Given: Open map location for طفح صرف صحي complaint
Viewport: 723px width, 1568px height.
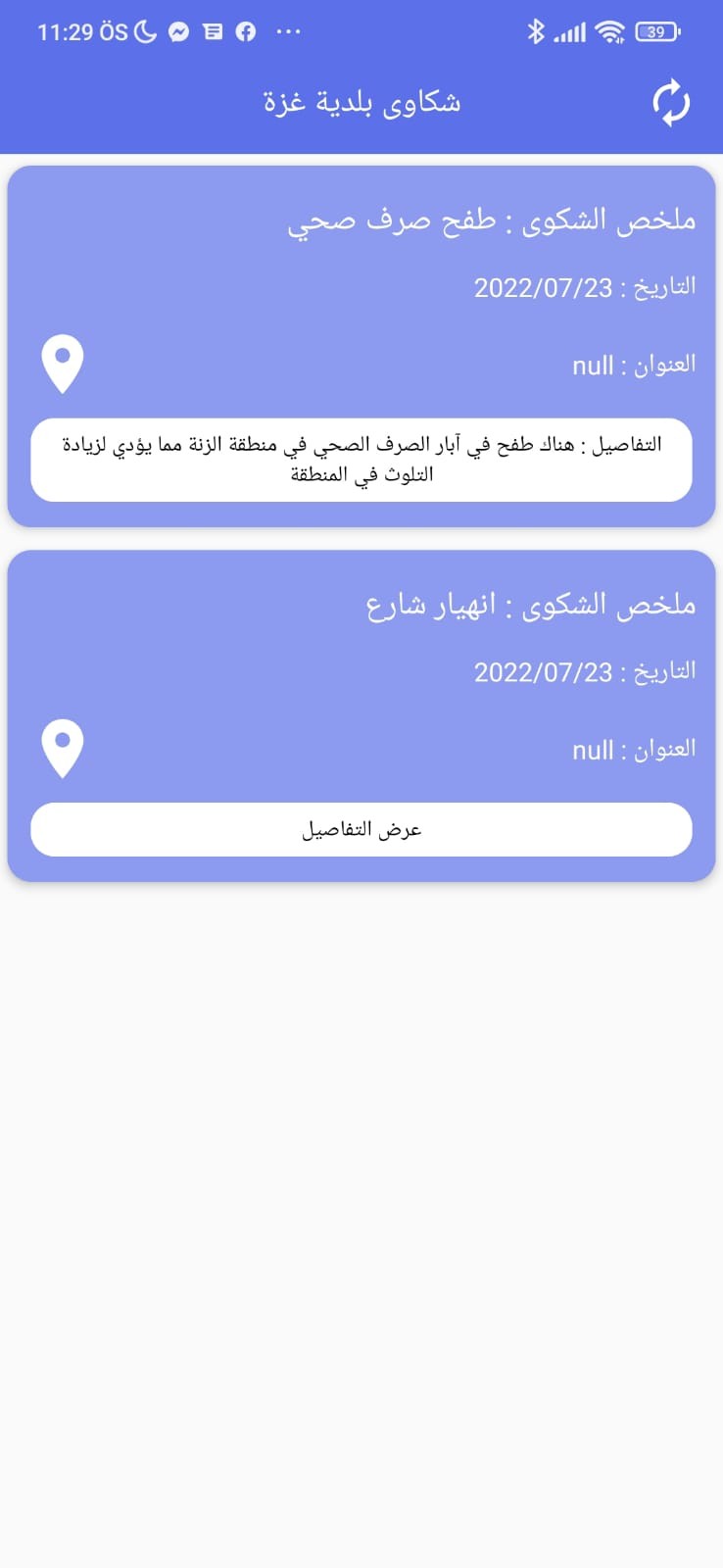Looking at the screenshot, I should coord(63,365).
